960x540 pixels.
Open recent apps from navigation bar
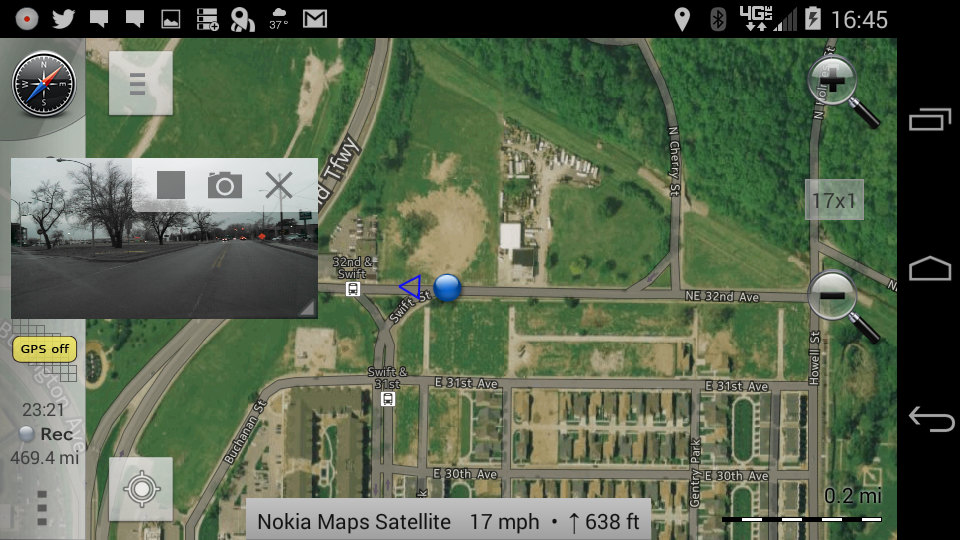[x=930, y=121]
